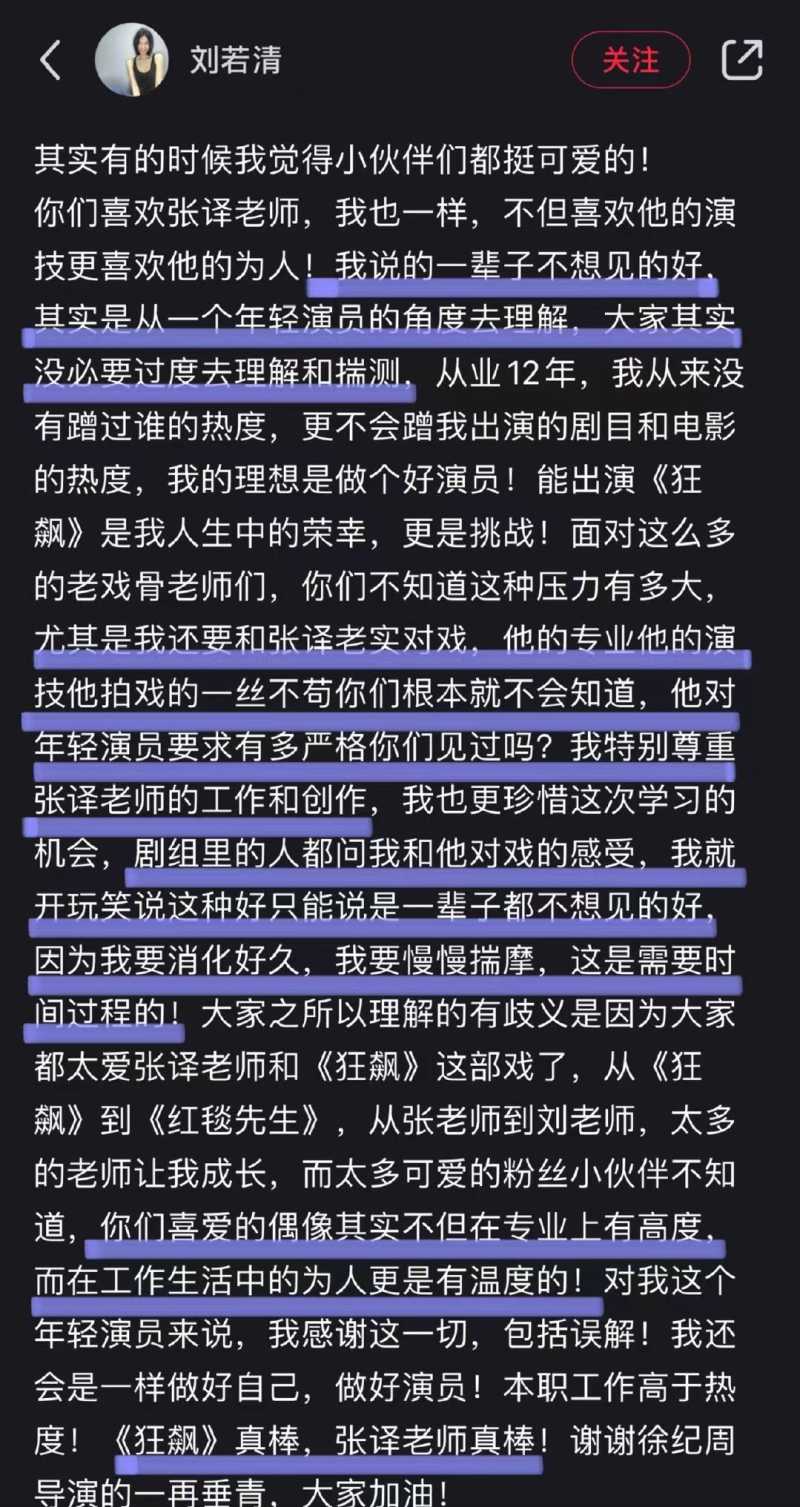Follow 刘若清 with the 关注 button
Screen dimensions: 800x1507
[630, 60]
